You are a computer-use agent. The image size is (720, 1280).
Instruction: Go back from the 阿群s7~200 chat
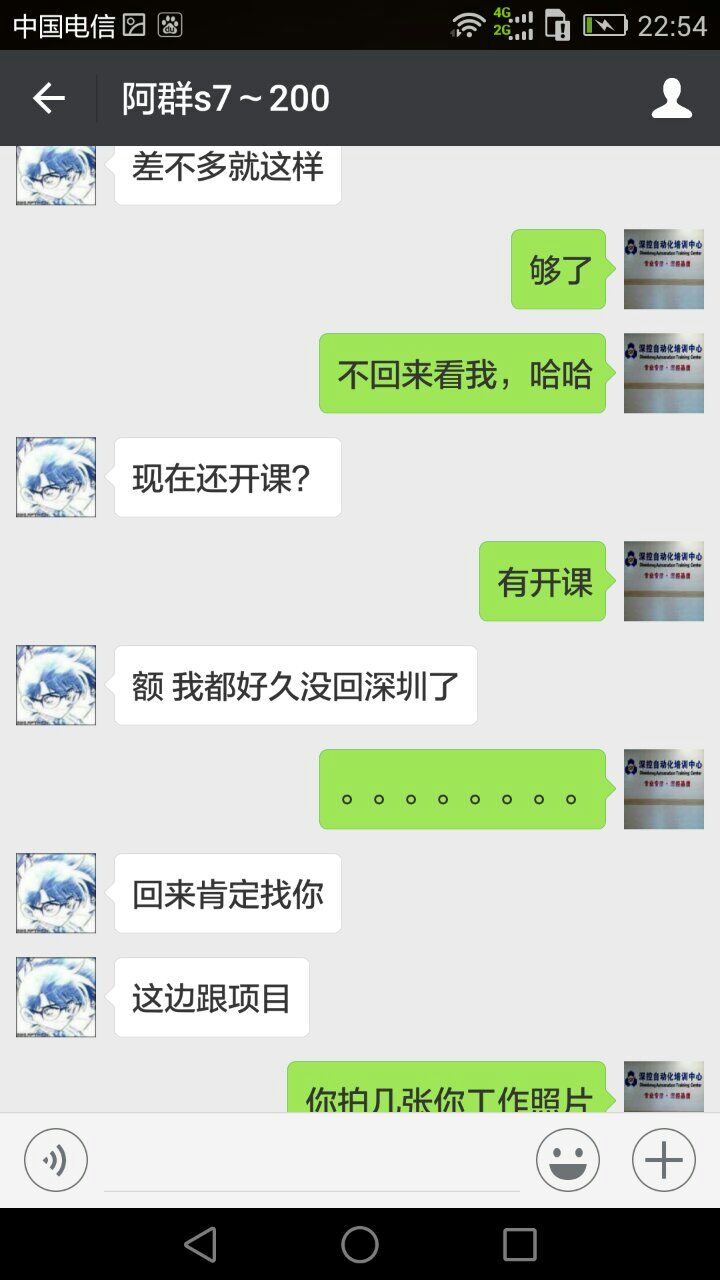tap(48, 98)
